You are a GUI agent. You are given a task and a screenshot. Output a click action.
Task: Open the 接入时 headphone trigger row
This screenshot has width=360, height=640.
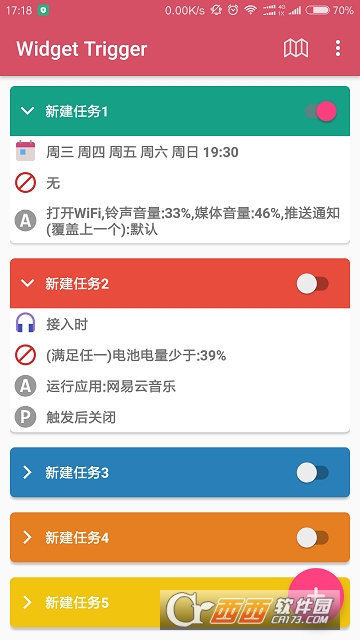coord(180,325)
